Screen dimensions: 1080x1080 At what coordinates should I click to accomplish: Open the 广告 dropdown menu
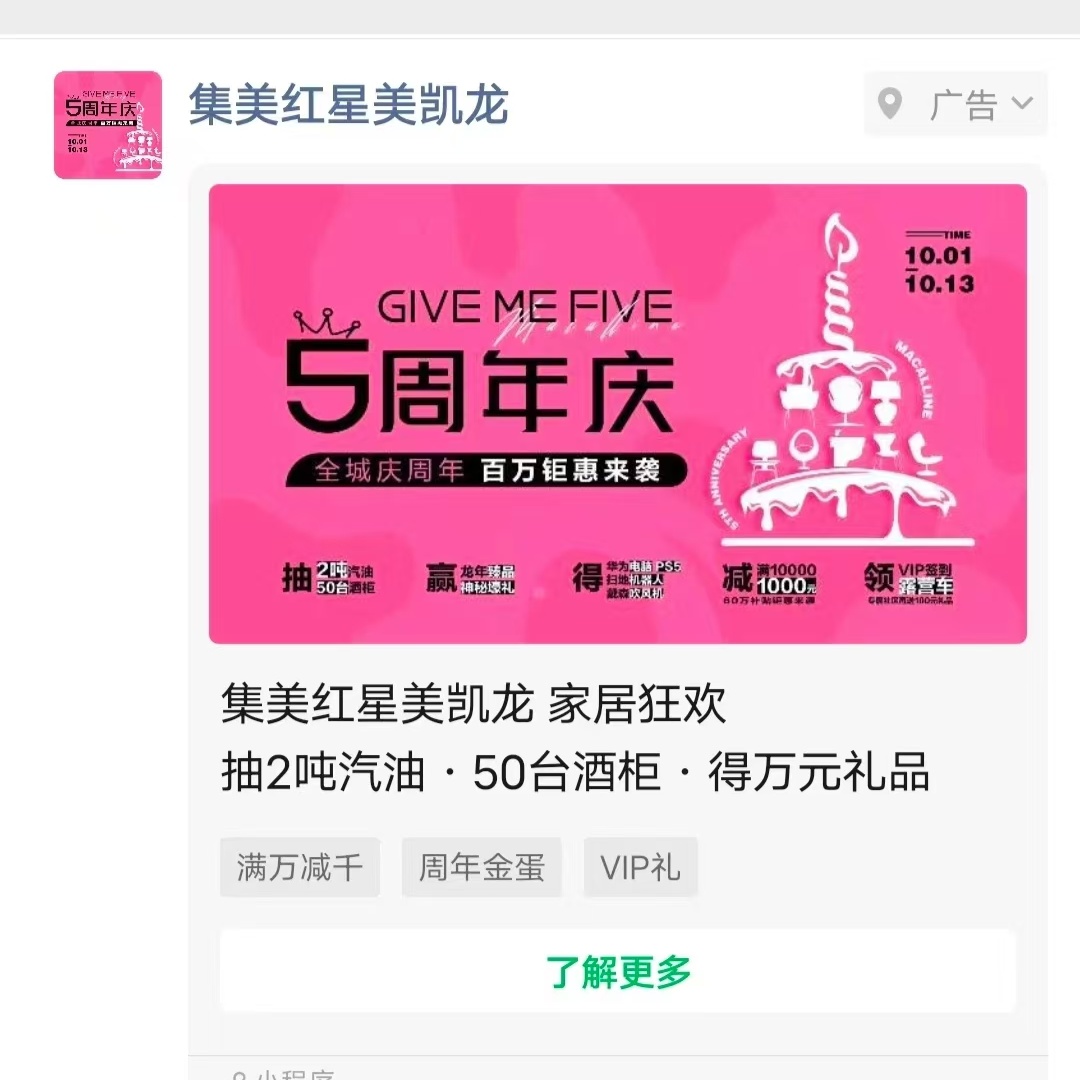(x=955, y=104)
